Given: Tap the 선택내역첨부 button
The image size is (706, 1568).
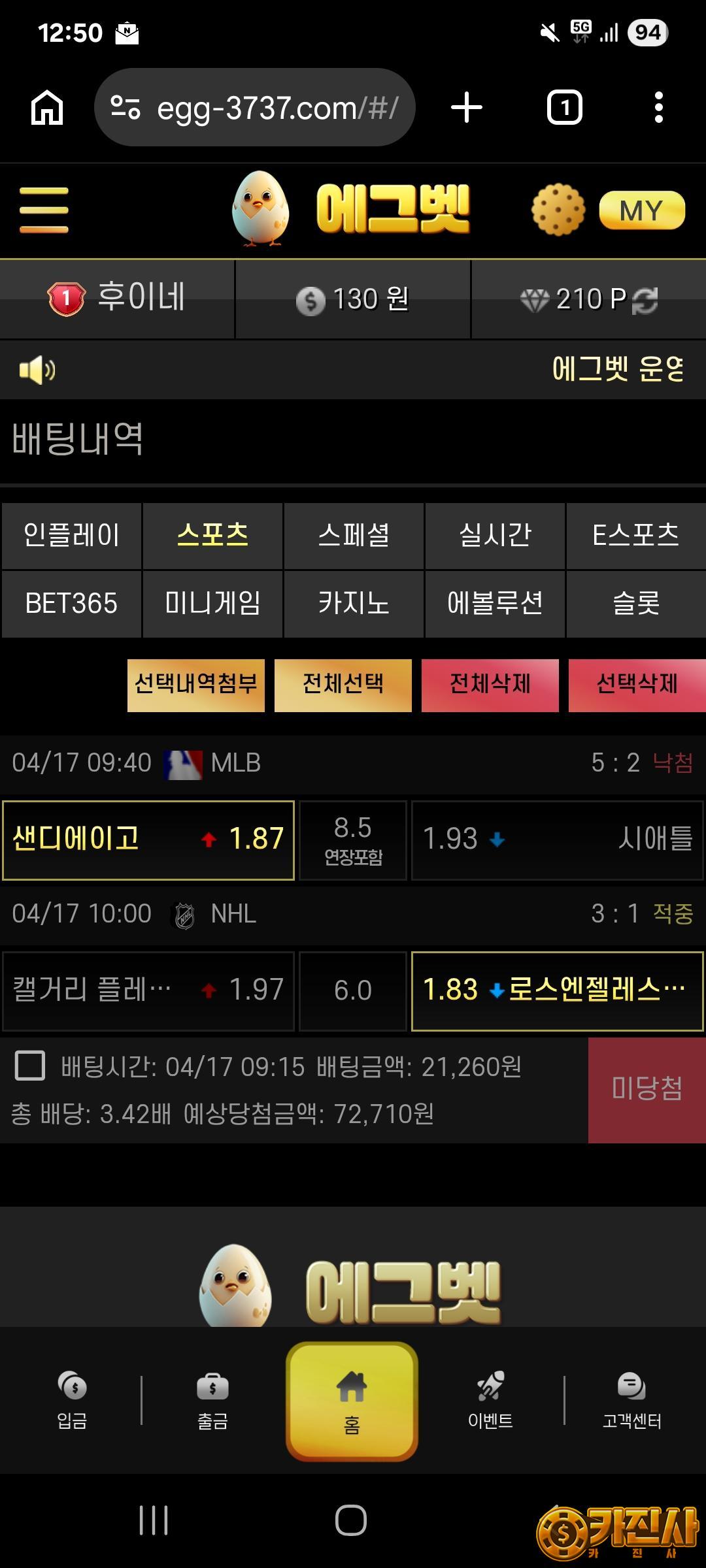Looking at the screenshot, I should pos(195,685).
